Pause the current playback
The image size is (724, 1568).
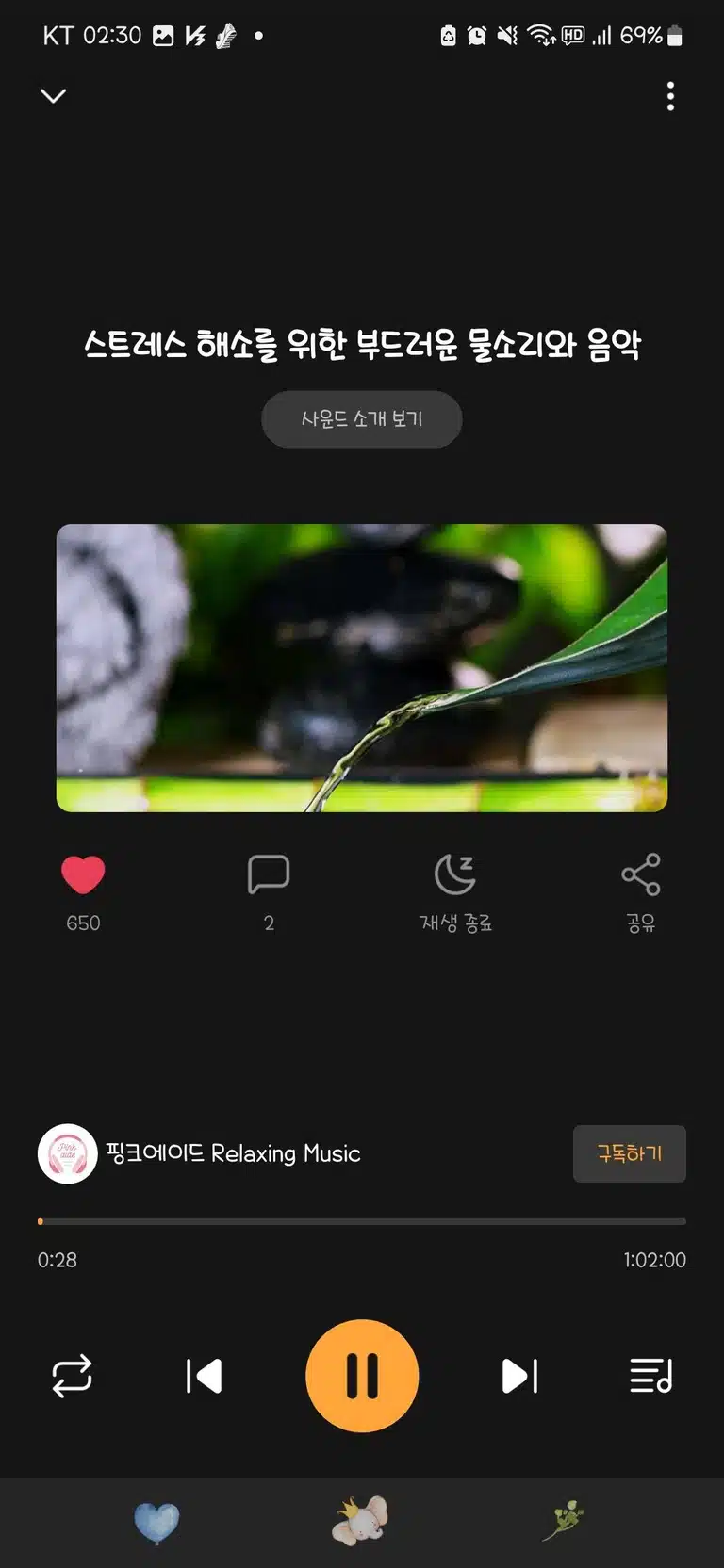tap(362, 1376)
